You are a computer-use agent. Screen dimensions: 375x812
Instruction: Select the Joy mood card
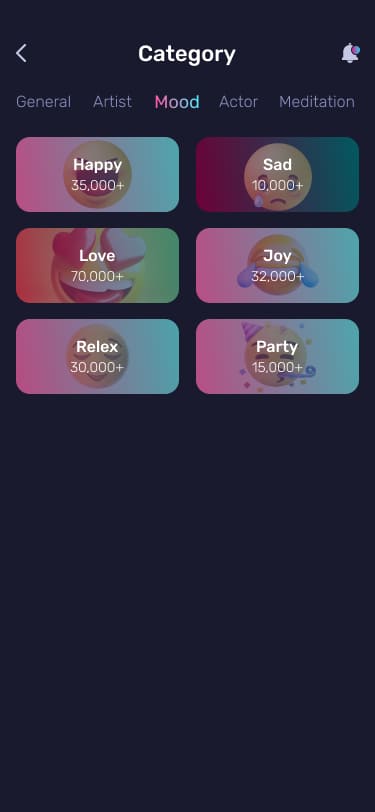point(277,266)
